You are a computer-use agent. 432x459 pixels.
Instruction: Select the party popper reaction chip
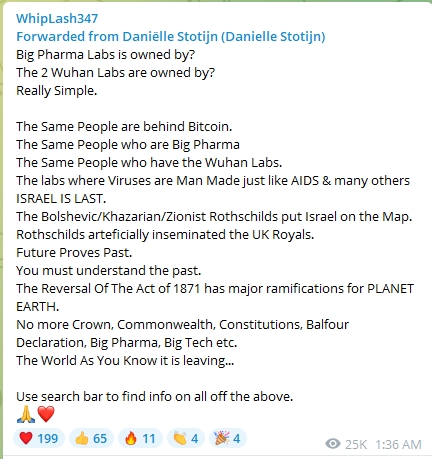click(228, 438)
